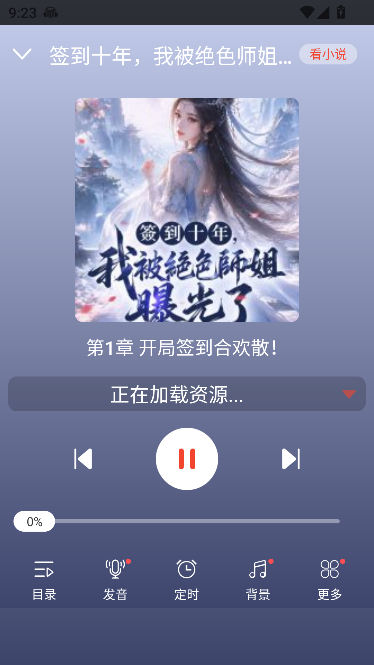This screenshot has width=374, height=665.
Task: Tap the 看小说 button
Action: [x=328, y=54]
